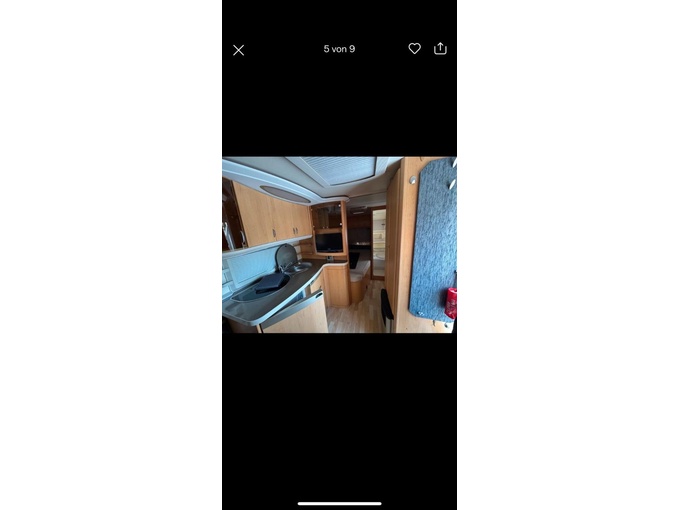
Task: Share this photo
Action: tap(440, 48)
